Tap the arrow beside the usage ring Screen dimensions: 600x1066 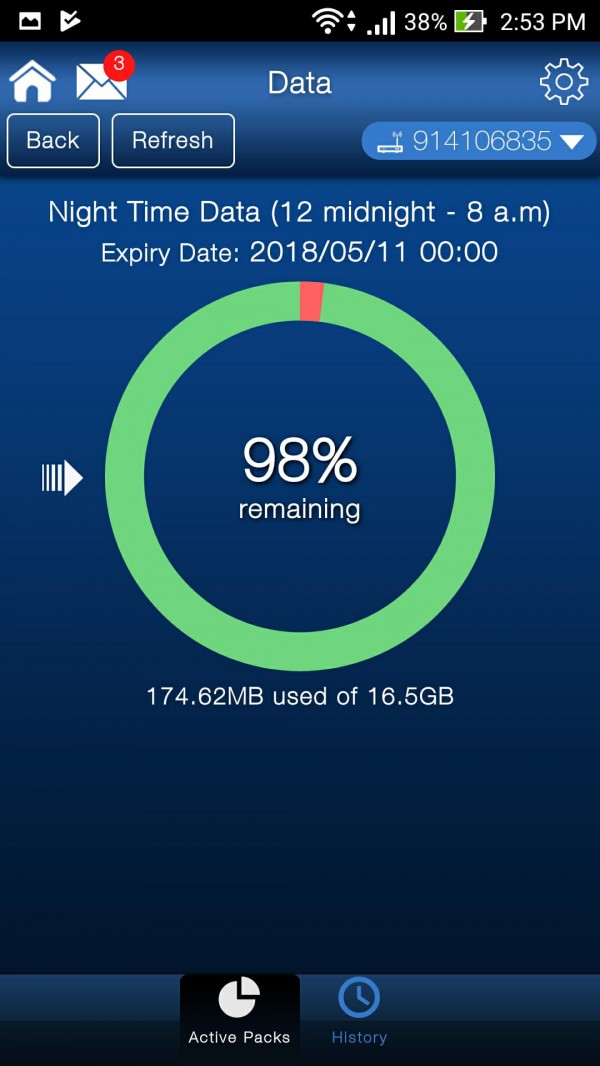point(62,478)
